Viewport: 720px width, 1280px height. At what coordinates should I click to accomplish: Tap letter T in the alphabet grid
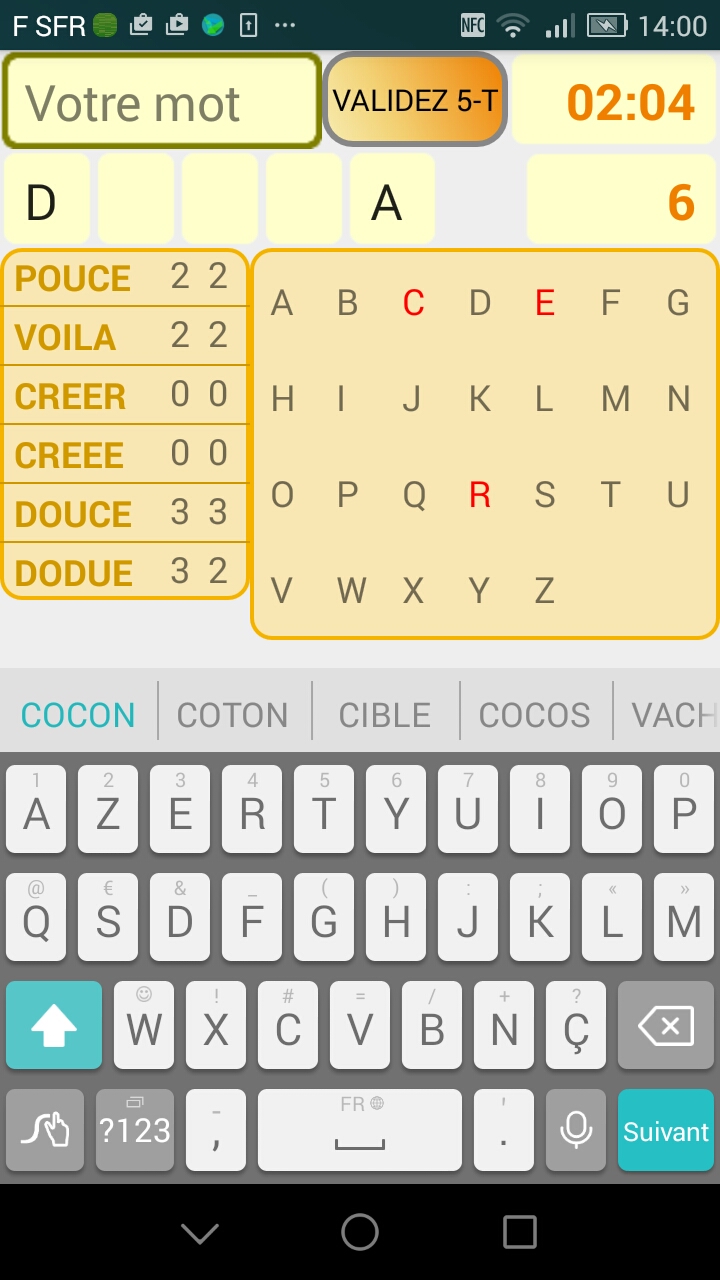point(610,495)
